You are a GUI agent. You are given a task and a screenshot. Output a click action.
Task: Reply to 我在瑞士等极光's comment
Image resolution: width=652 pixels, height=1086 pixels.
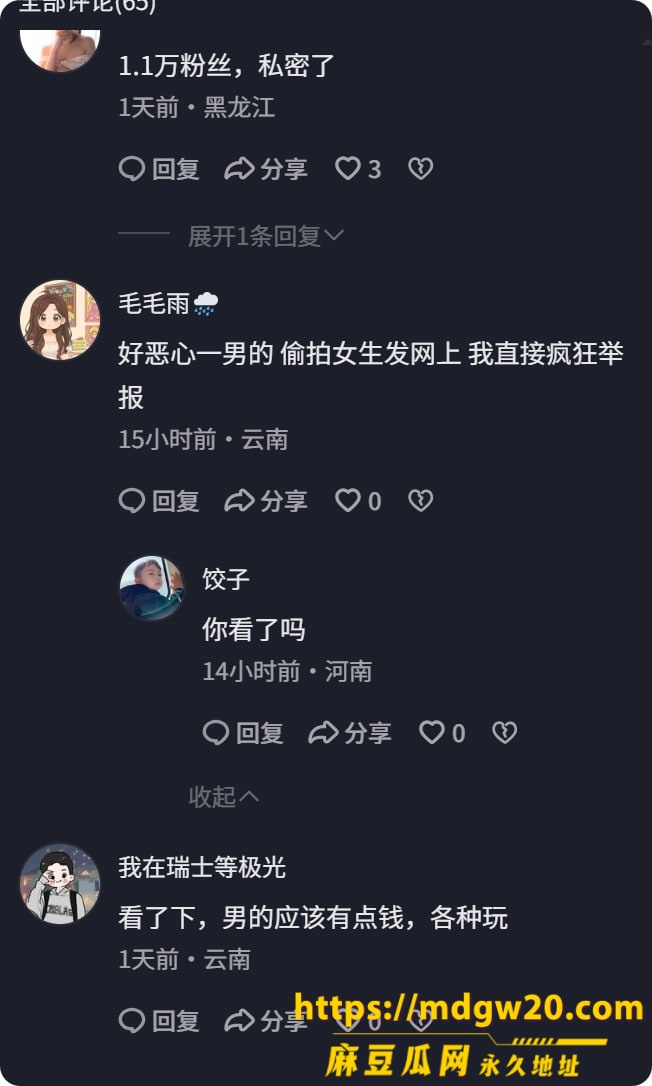pyautogui.click(x=159, y=1021)
